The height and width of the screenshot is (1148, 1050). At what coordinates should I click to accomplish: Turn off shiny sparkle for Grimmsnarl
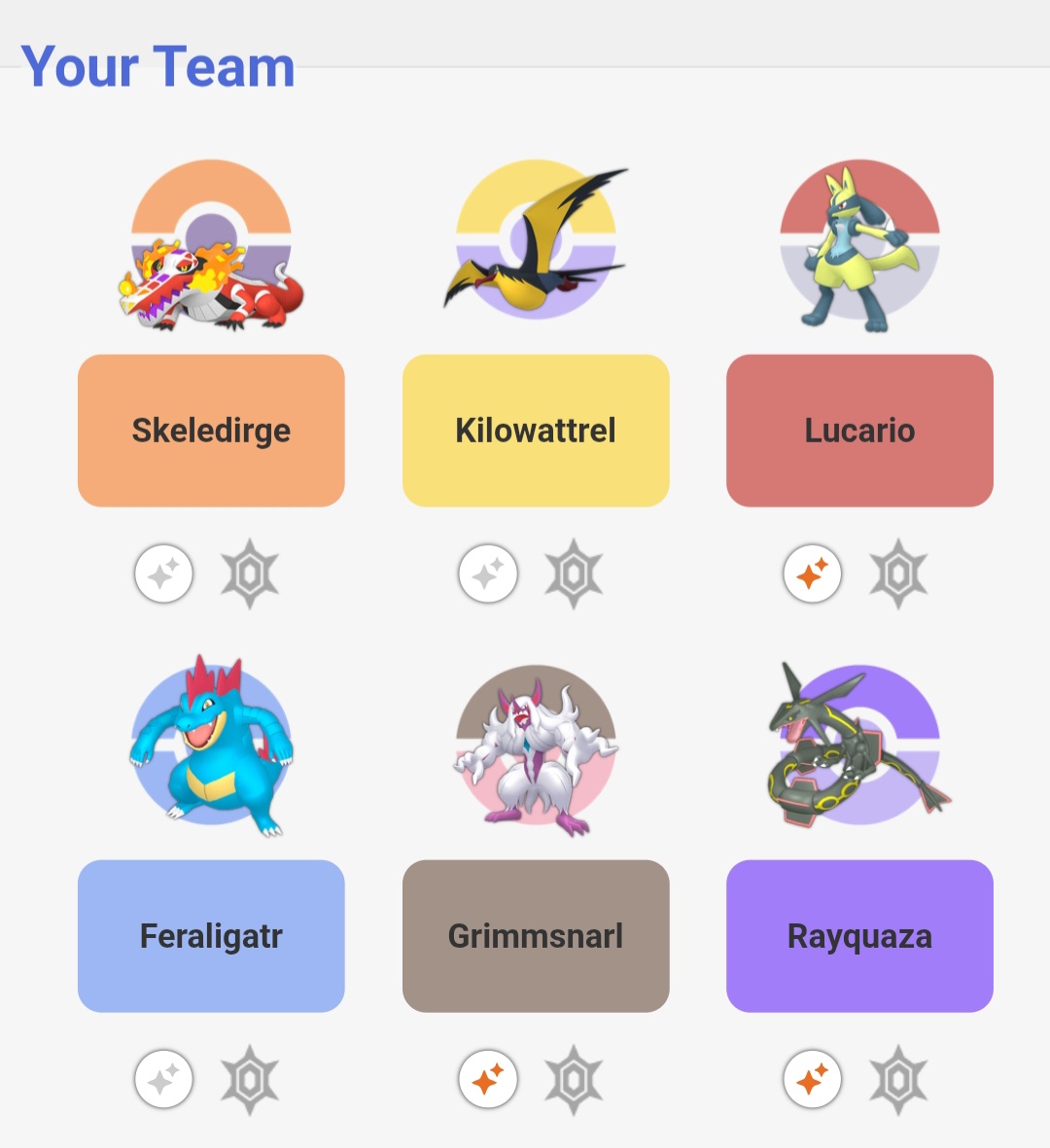[x=488, y=1080]
